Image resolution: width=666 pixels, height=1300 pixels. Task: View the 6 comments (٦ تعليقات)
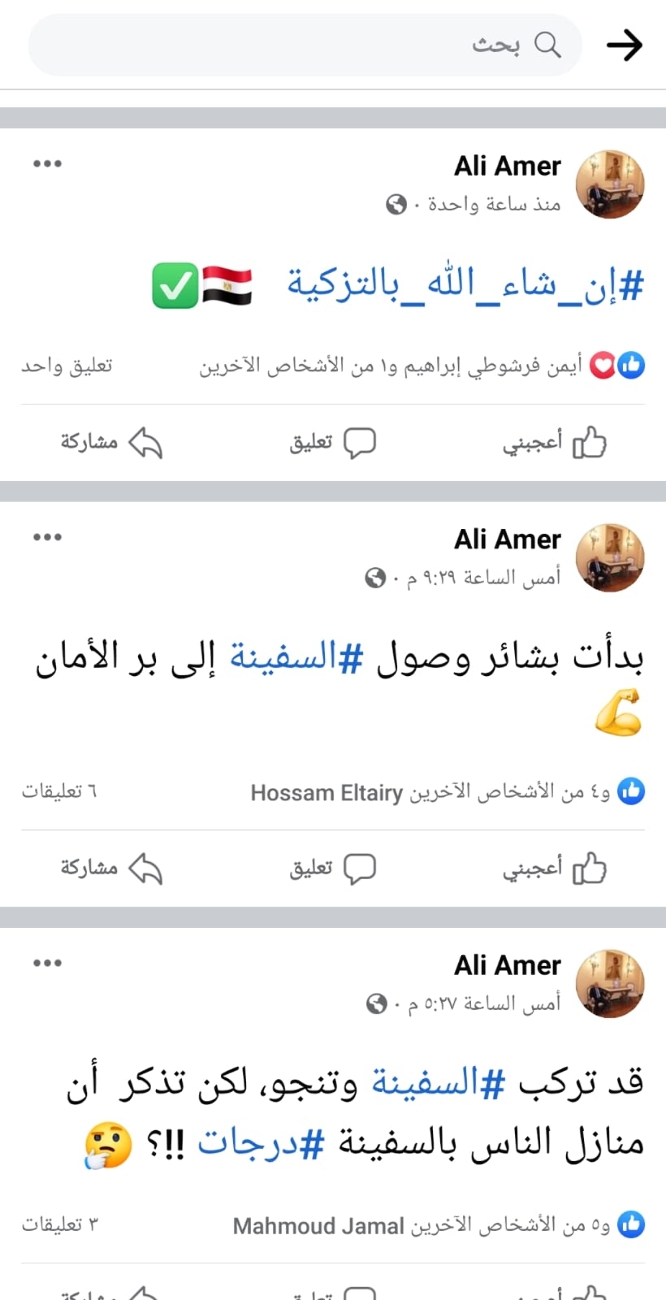click(59, 792)
